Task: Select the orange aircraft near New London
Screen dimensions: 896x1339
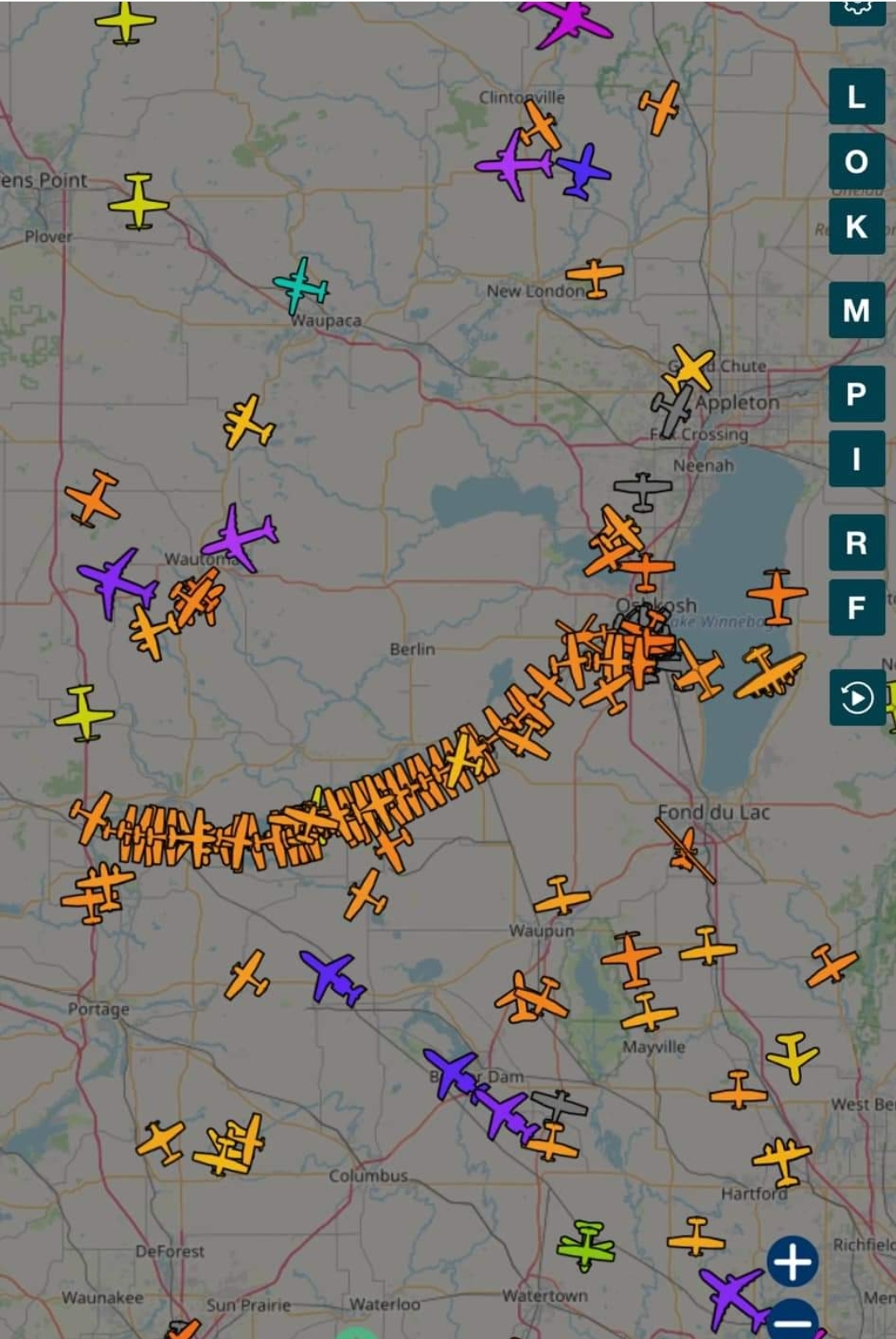Action: click(595, 277)
